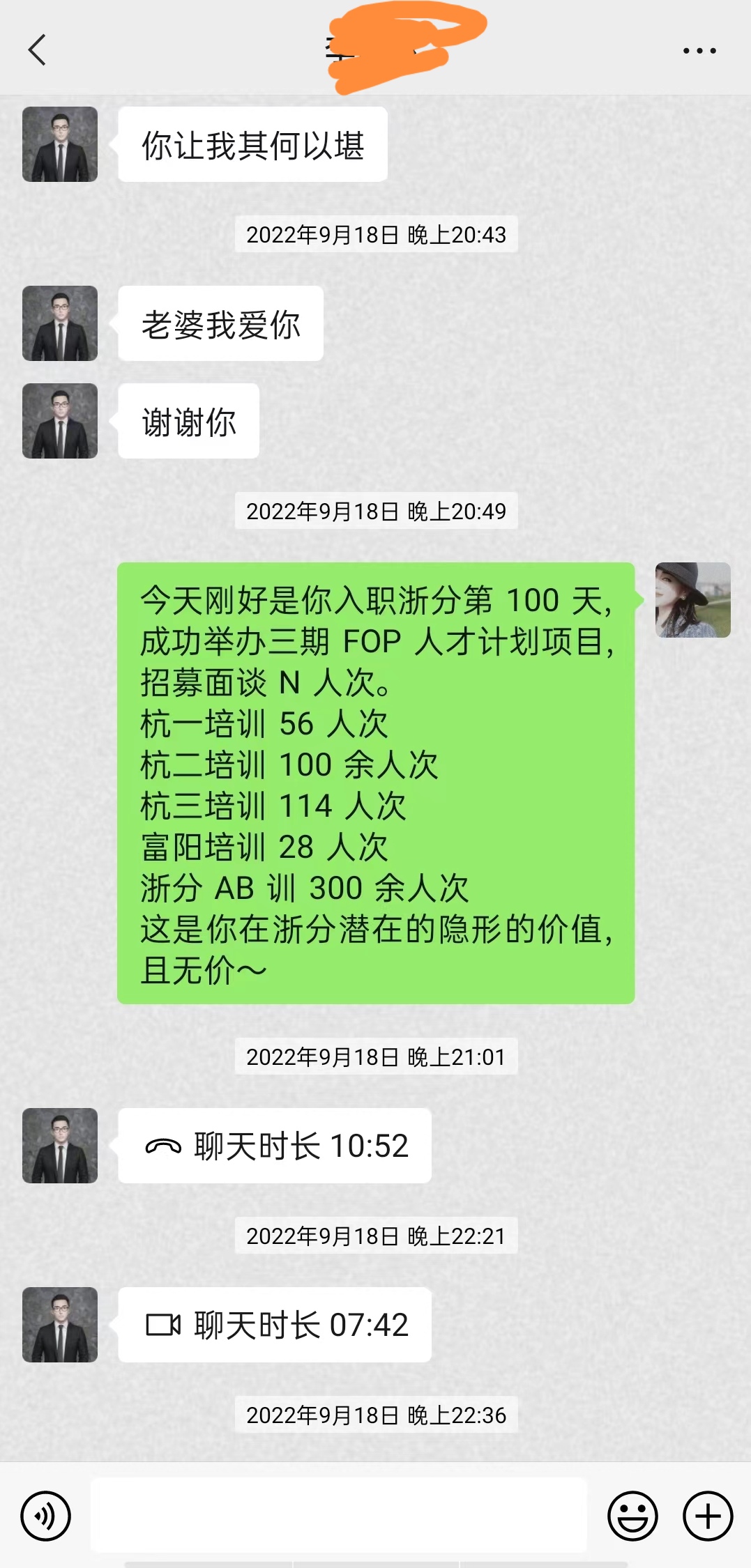The width and height of the screenshot is (751, 1568).
Task: Call back from the 10:52 voice call record
Action: pos(275,1146)
